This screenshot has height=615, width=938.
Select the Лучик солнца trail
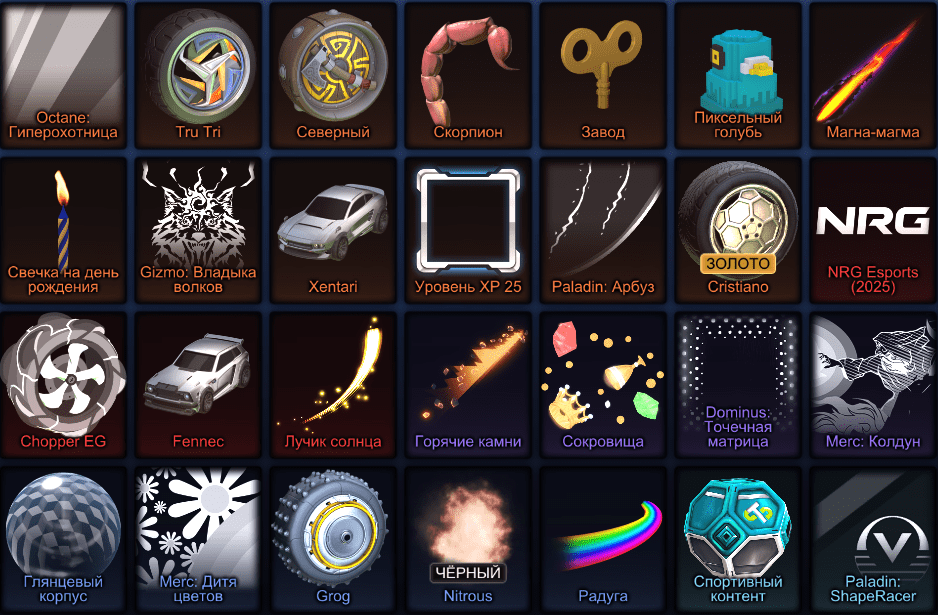pos(333,382)
